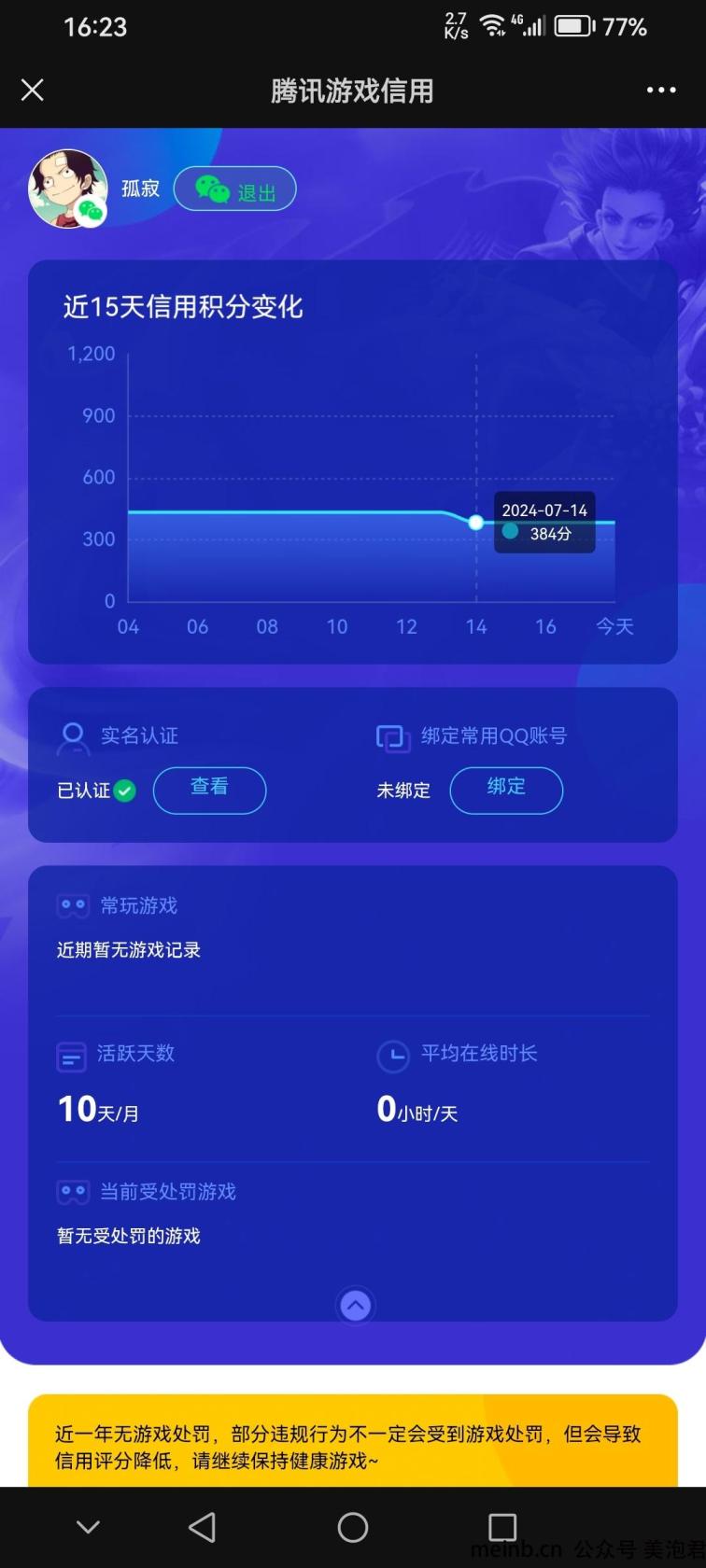Image resolution: width=706 pixels, height=1568 pixels.
Task: Go back using system navigation triangle
Action: point(202,1527)
